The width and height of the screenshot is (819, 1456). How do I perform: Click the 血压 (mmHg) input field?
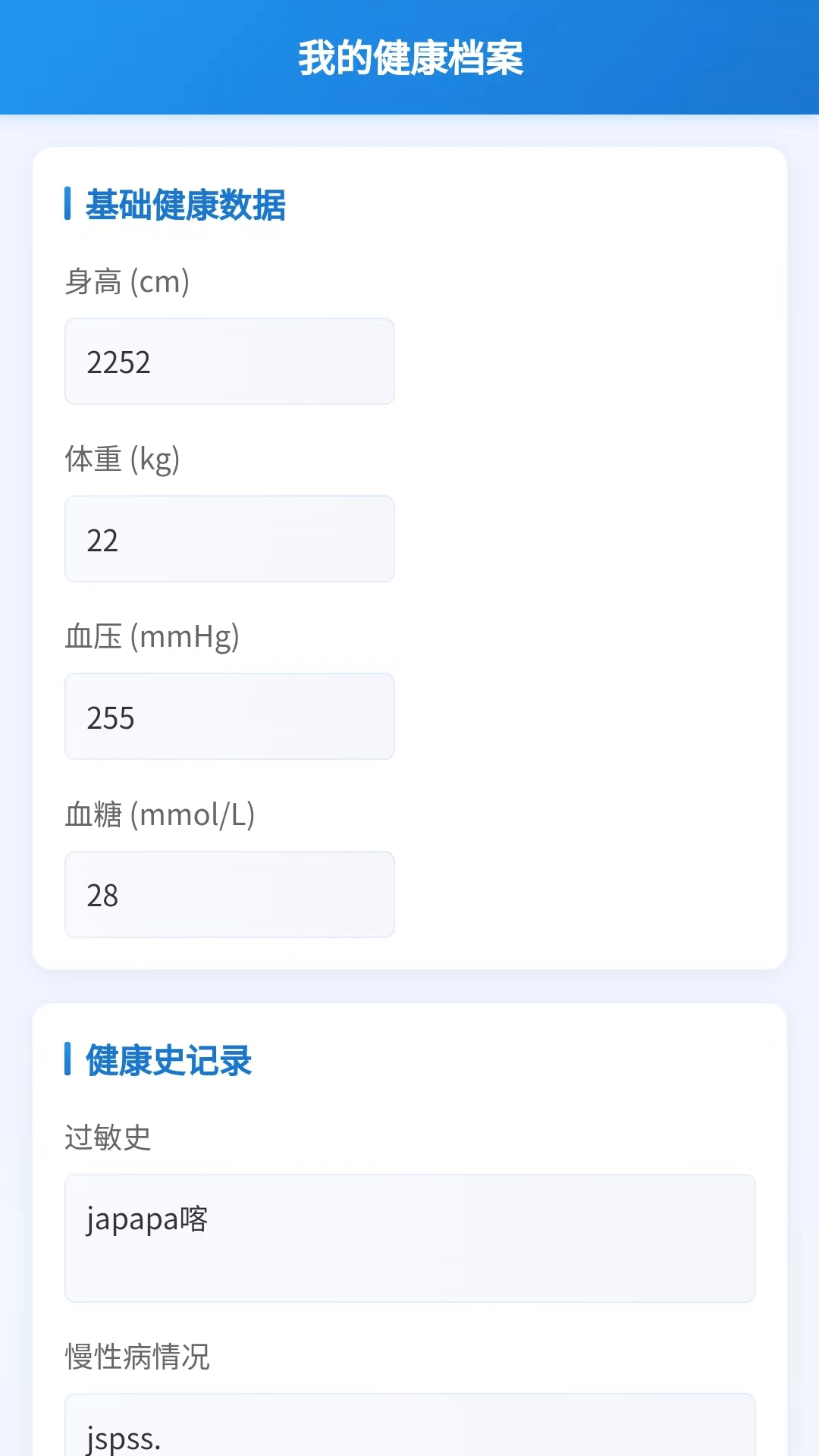[x=229, y=717]
